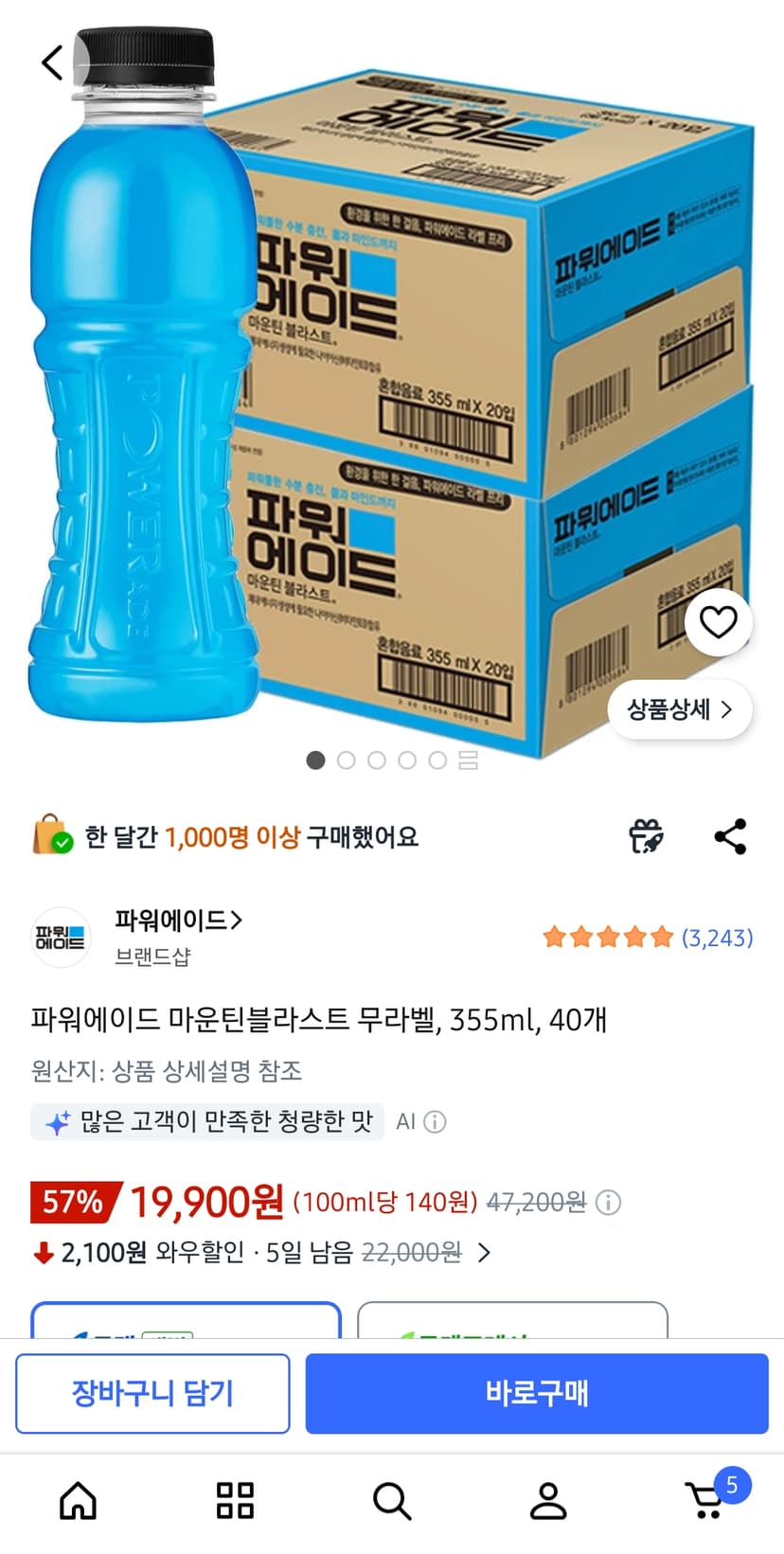Open 상품상세 product details
Image resolution: width=784 pixels, height=1554 pixels.
[x=680, y=709]
